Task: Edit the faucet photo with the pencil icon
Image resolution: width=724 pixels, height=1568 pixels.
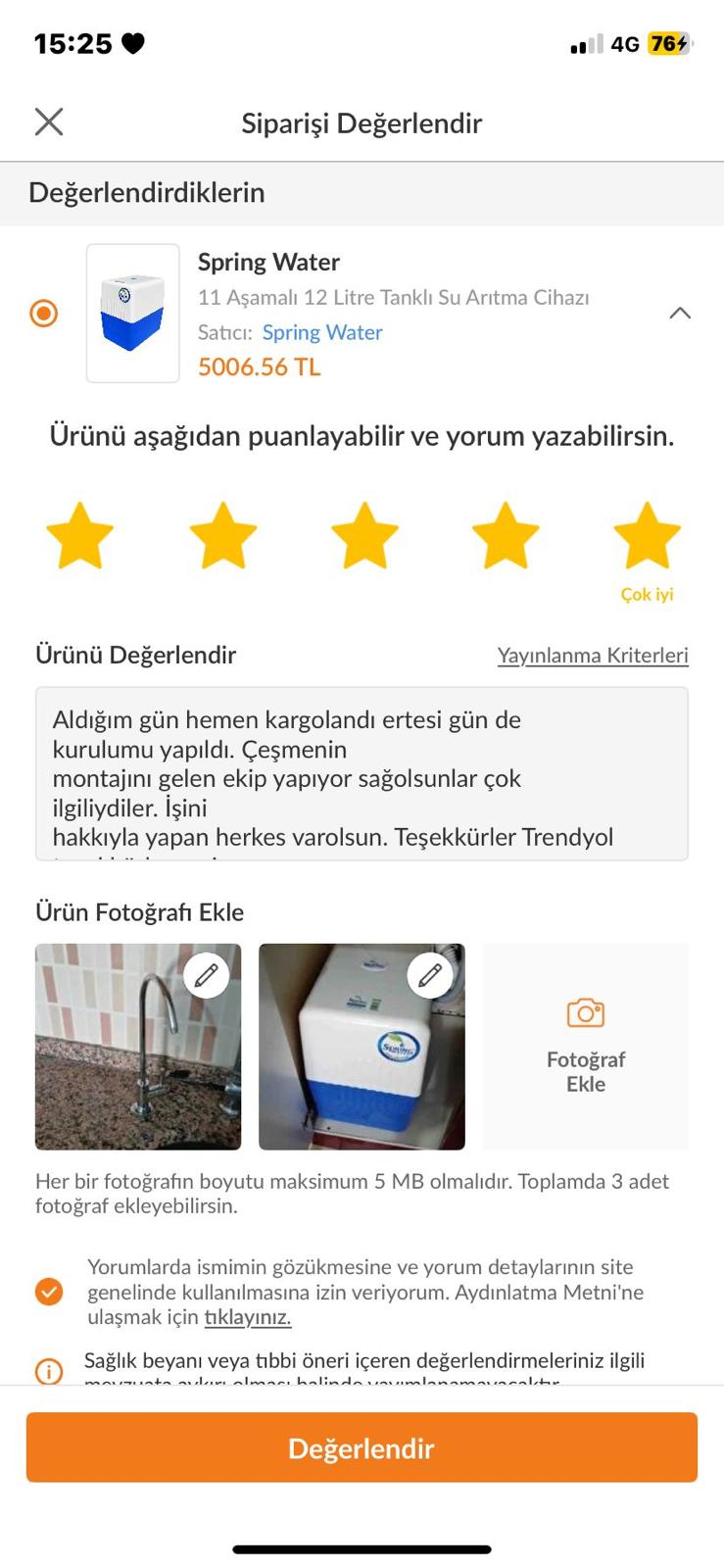Action: (206, 975)
